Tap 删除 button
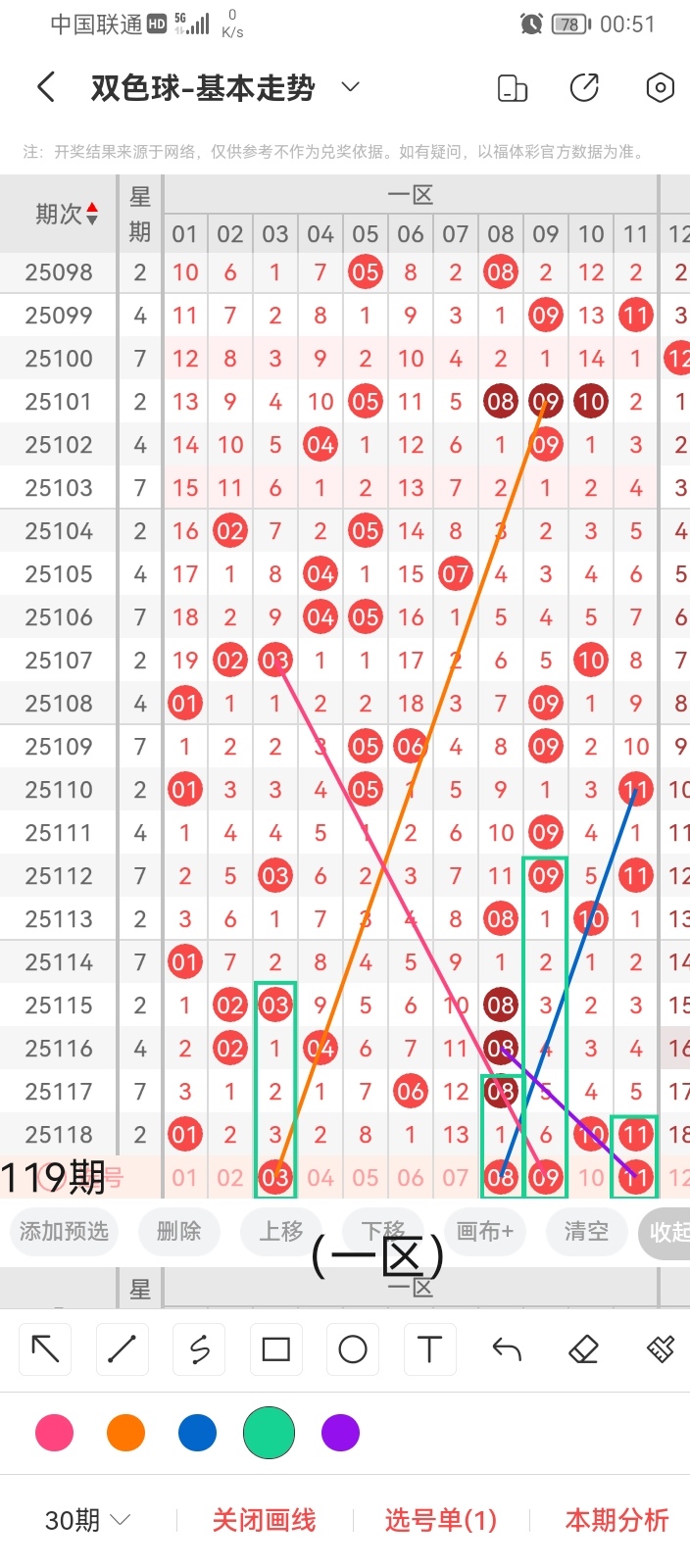The image size is (690, 1568). (x=178, y=1231)
